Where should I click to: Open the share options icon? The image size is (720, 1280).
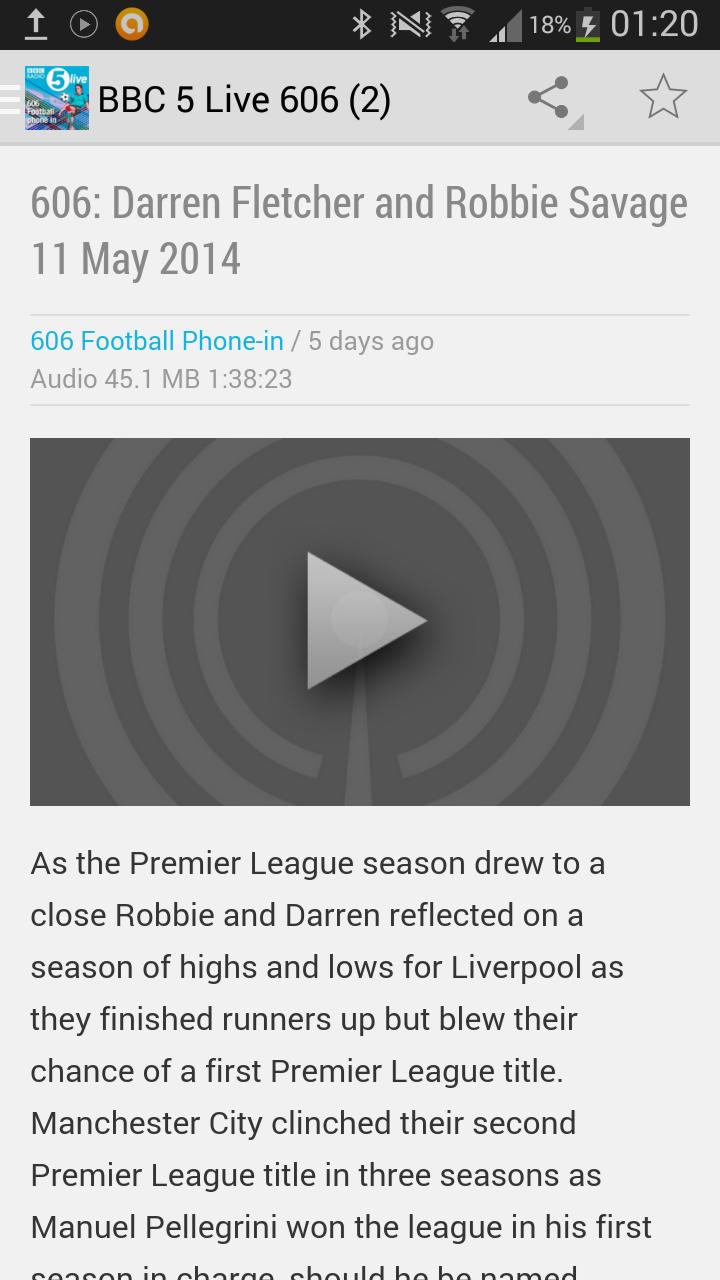(548, 97)
